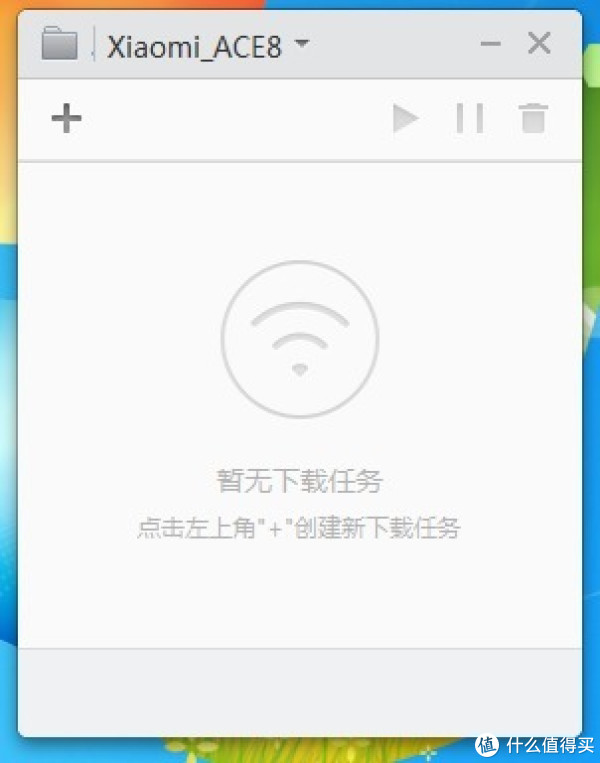Delete the download task
600x763 pixels.
point(533,119)
